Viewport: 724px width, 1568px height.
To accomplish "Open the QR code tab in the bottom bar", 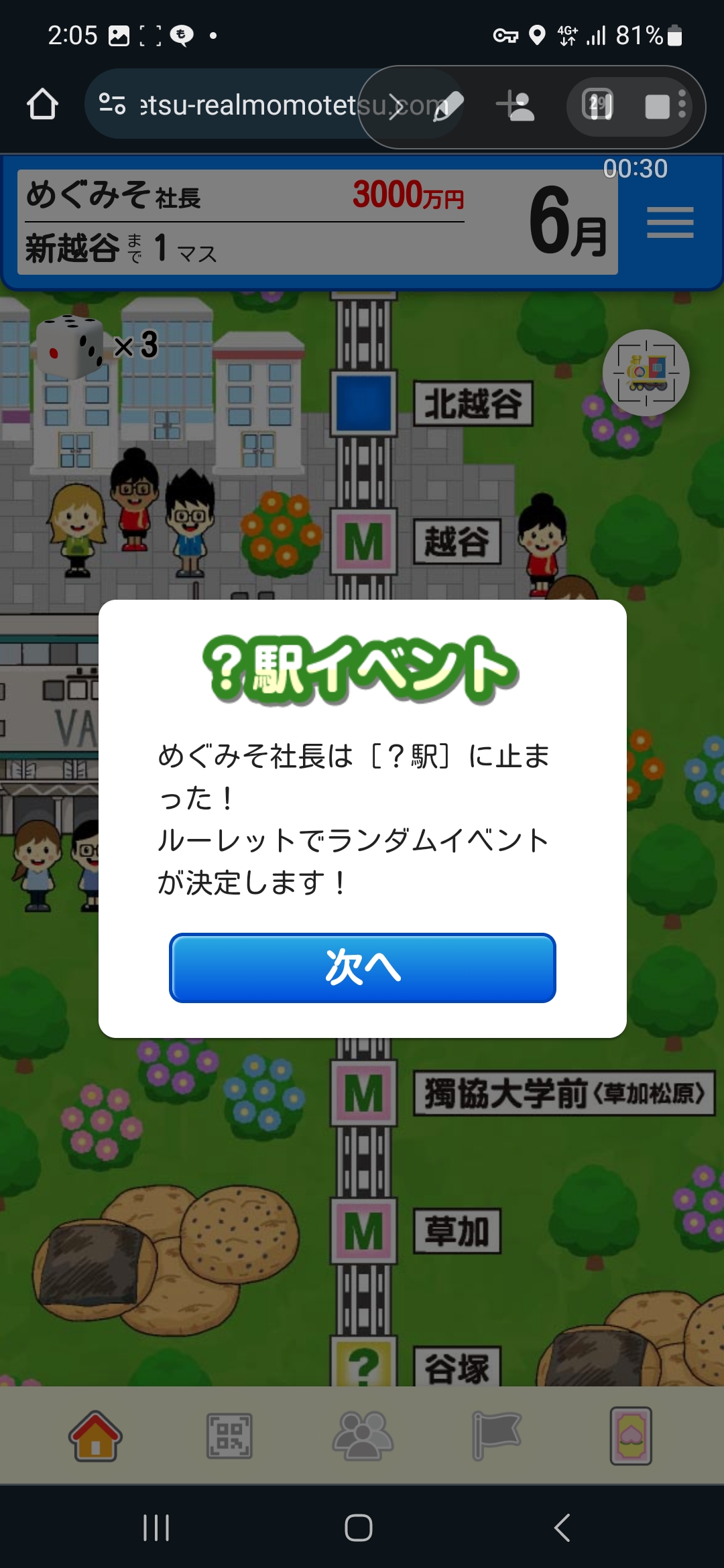I will tap(229, 1436).
